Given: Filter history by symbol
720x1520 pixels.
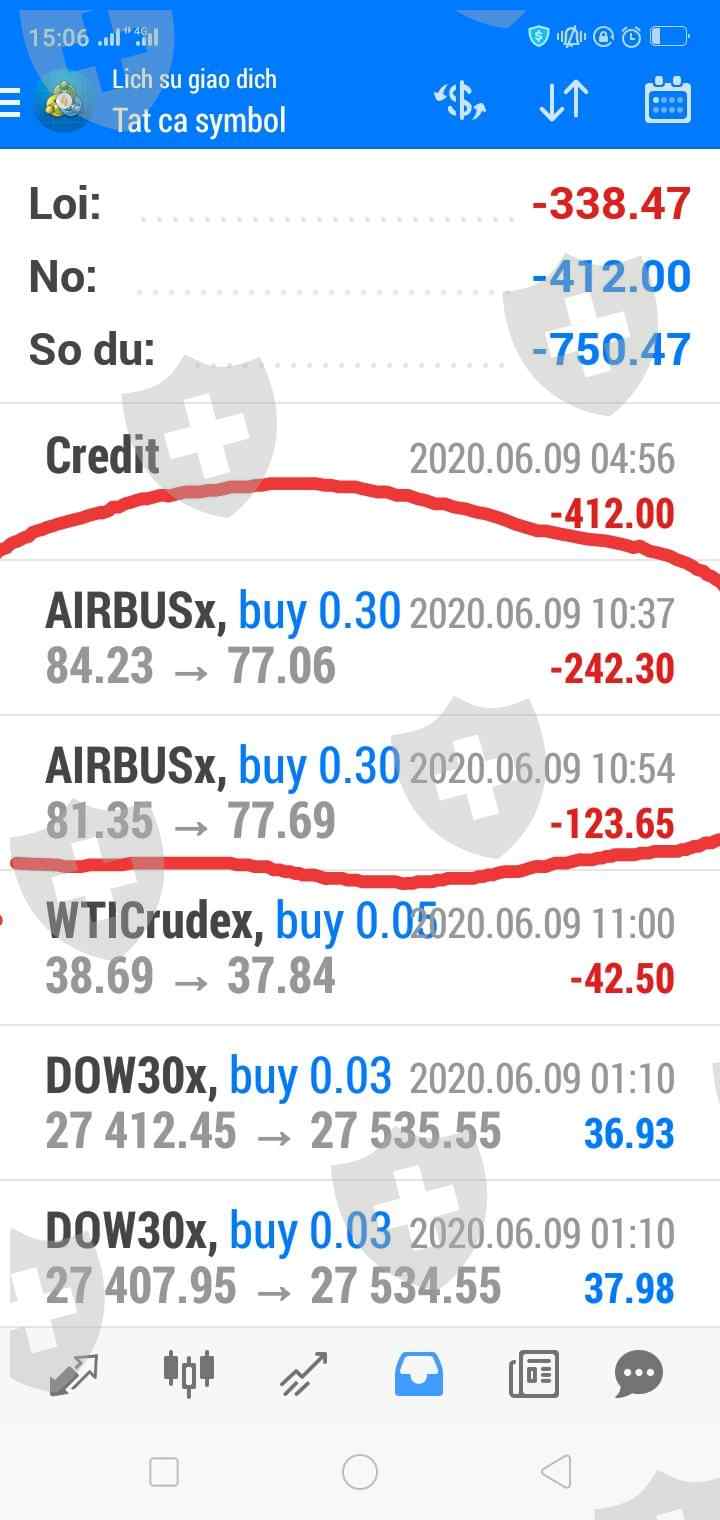Looking at the screenshot, I should [x=460, y=102].
